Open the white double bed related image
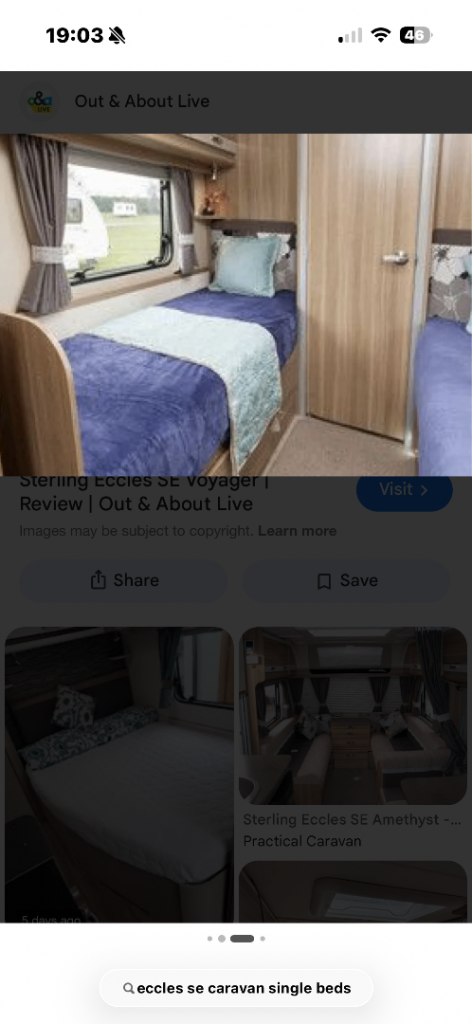Image resolution: width=472 pixels, height=1024 pixels. click(x=119, y=775)
